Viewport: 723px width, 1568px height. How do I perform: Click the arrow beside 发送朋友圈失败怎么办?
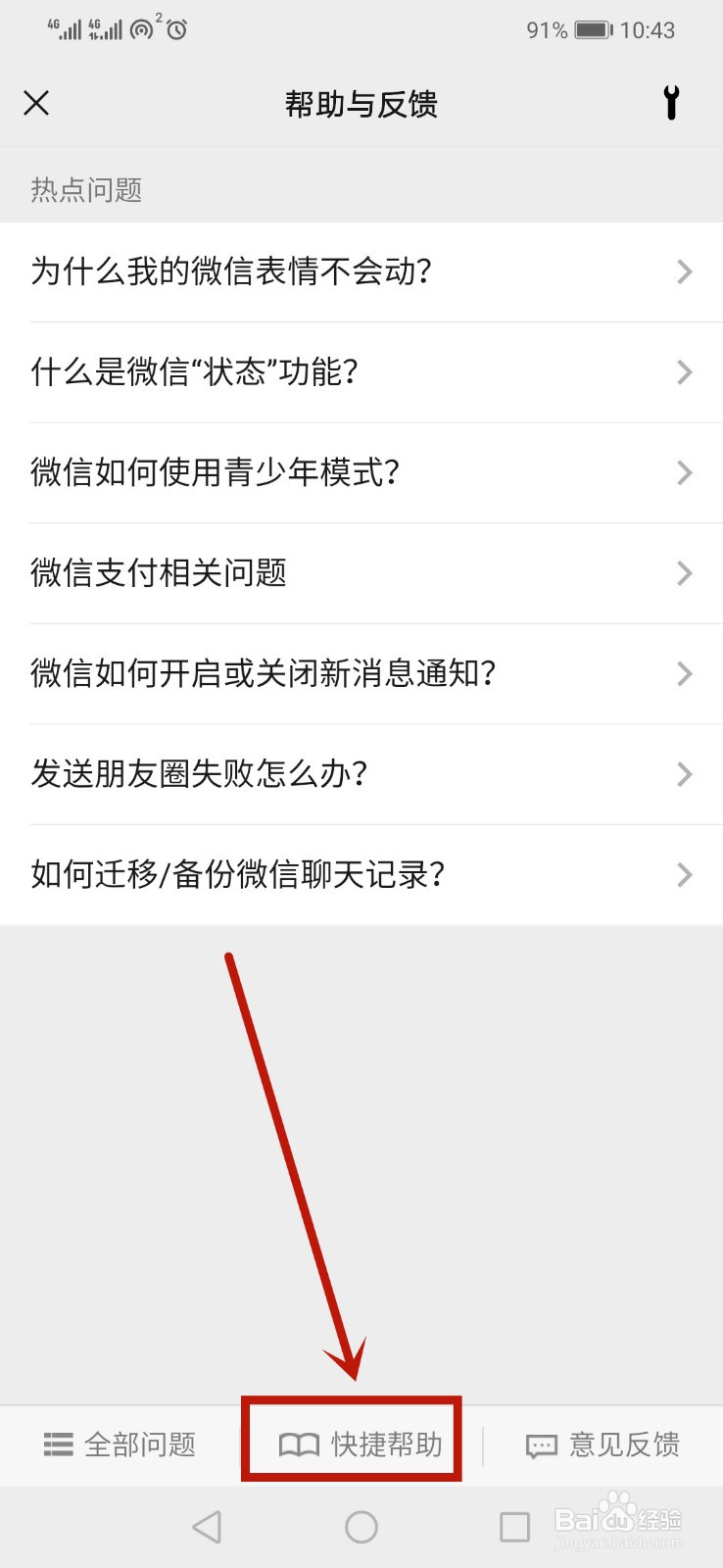(x=684, y=774)
